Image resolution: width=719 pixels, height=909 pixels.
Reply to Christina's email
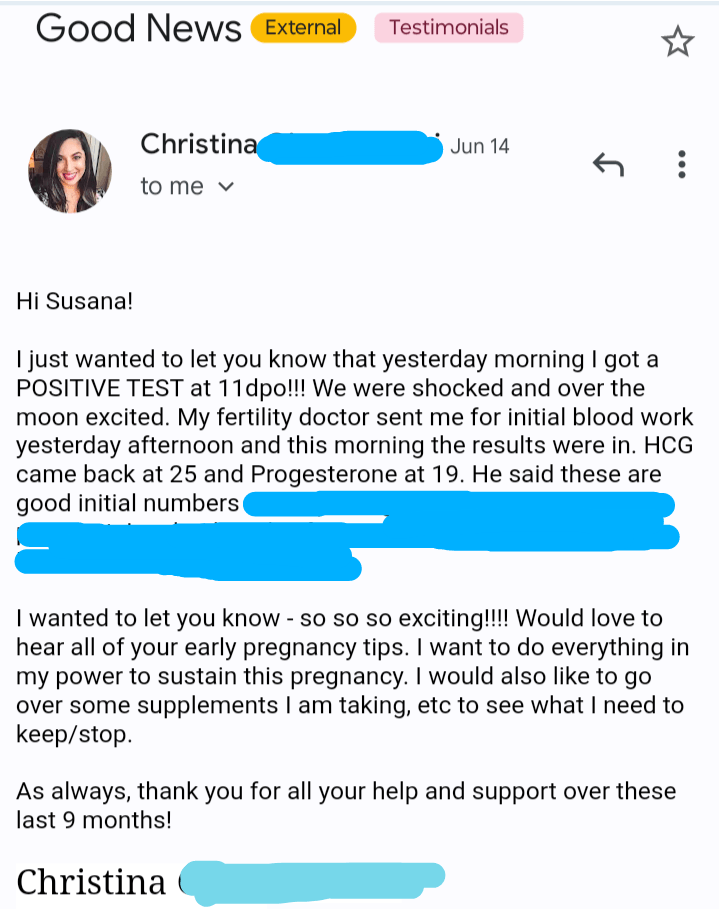608,165
